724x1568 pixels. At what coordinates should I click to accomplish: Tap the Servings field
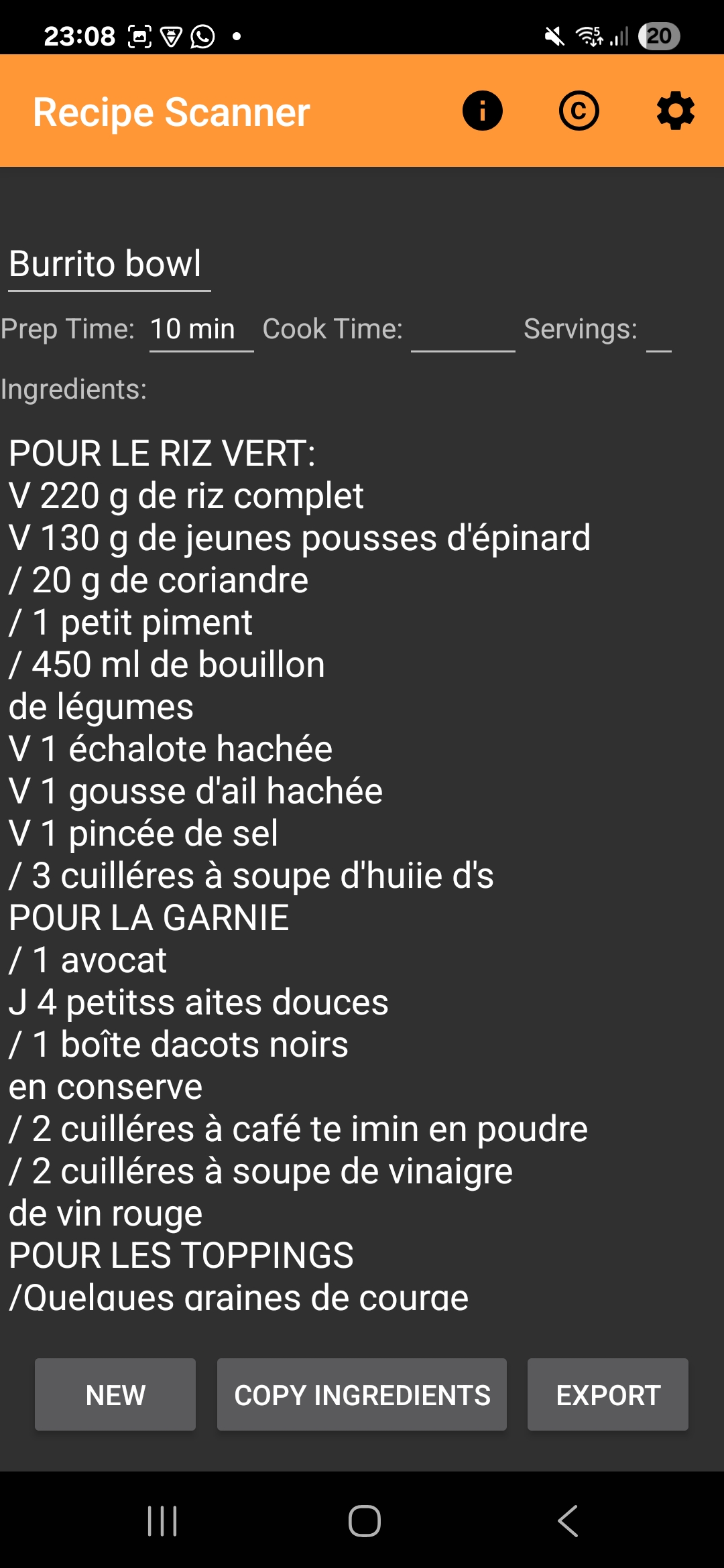(x=659, y=329)
